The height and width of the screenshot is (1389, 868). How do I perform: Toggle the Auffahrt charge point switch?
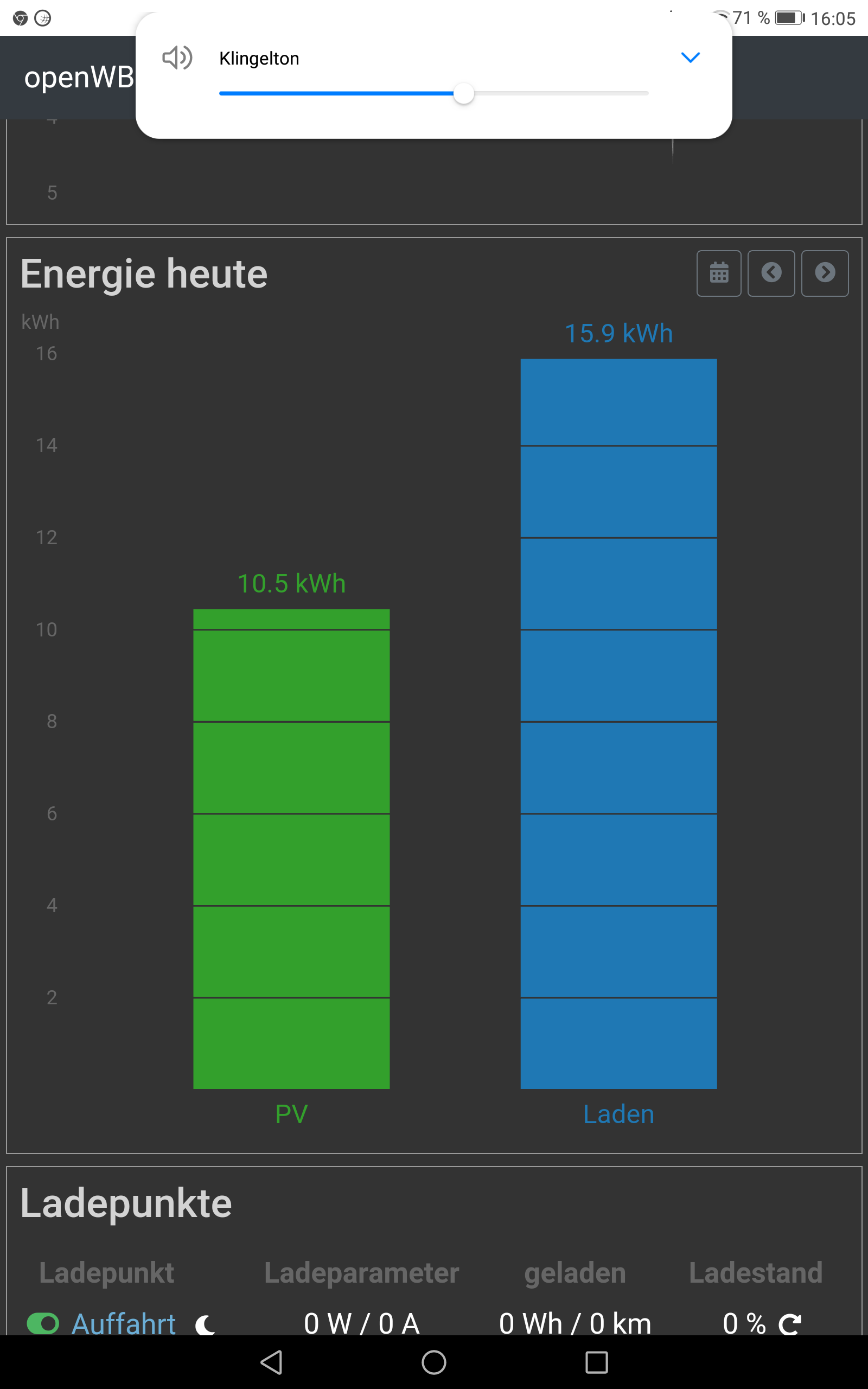[43, 1323]
